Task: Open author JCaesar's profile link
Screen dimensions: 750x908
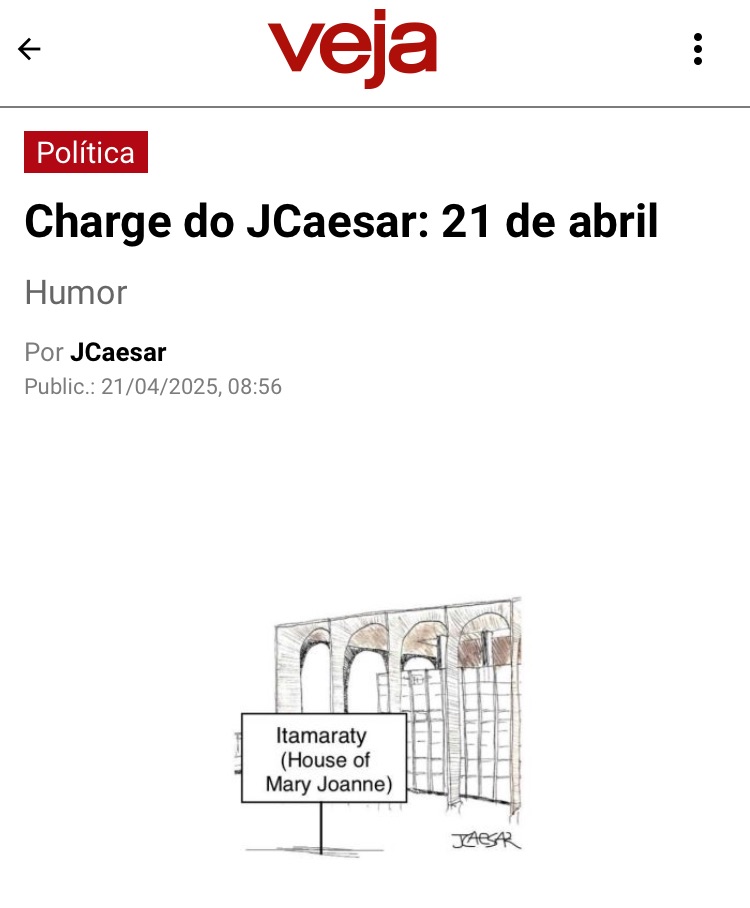Action: 118,352
